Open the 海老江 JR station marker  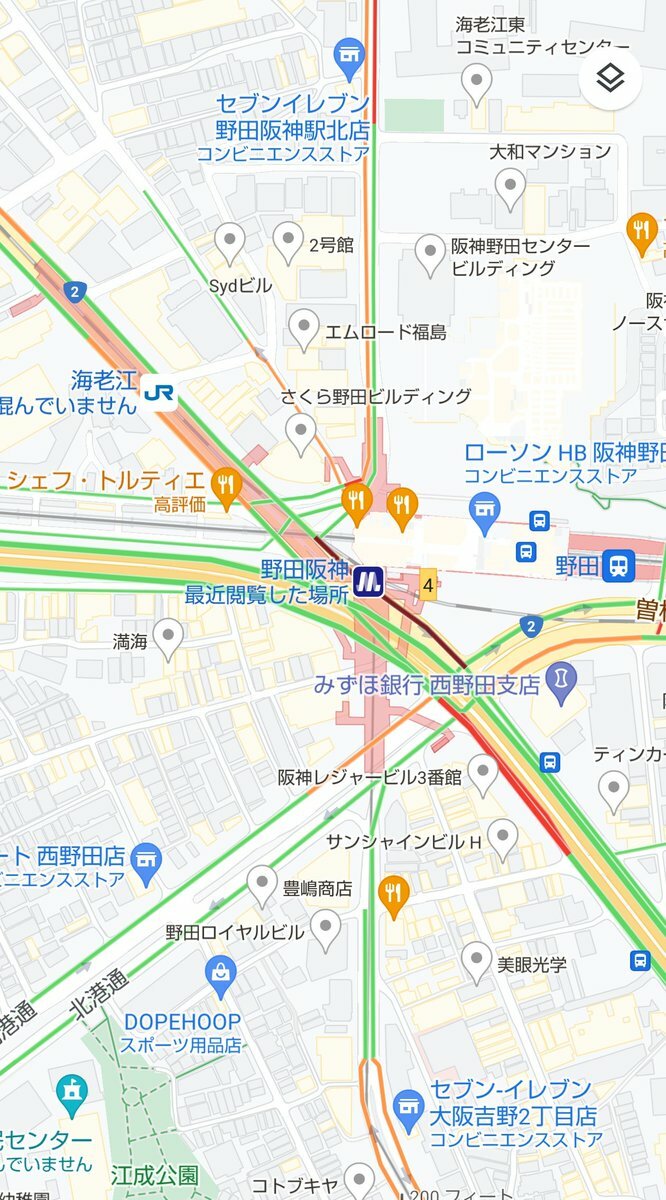click(x=157, y=392)
